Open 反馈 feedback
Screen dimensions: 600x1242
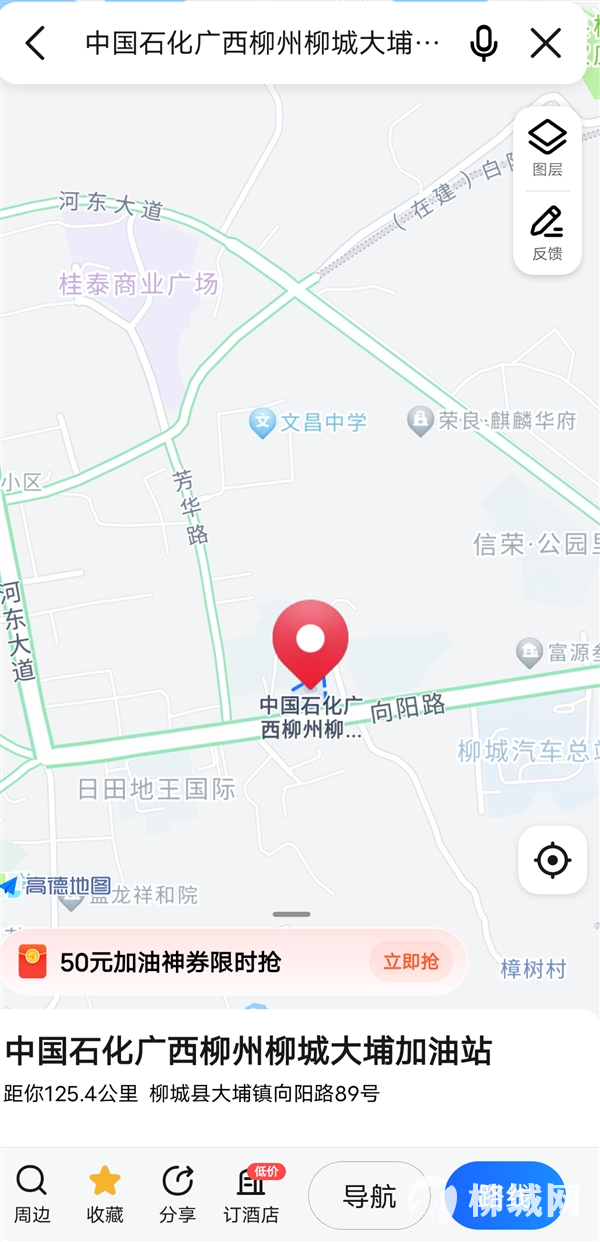(547, 233)
